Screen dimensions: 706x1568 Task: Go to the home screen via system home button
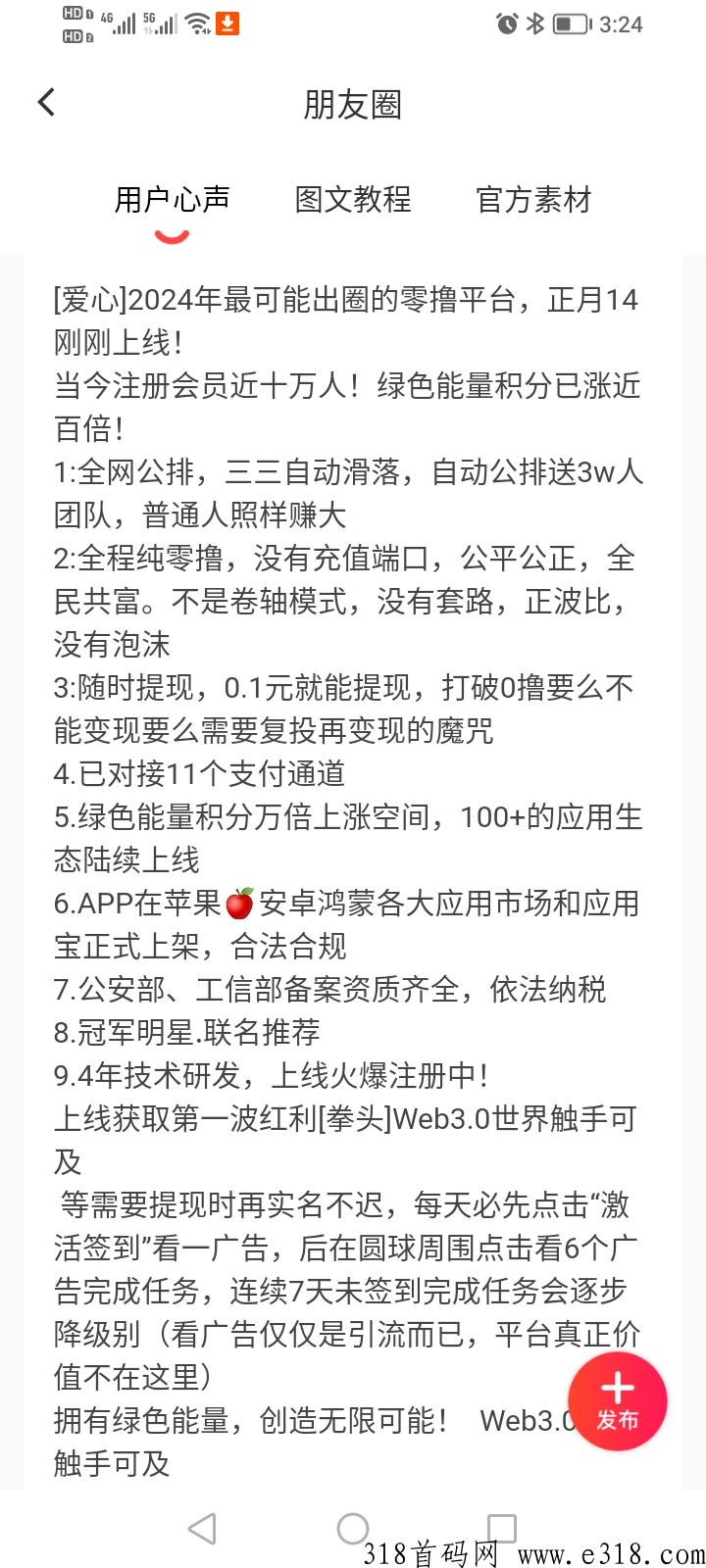pos(353,1529)
